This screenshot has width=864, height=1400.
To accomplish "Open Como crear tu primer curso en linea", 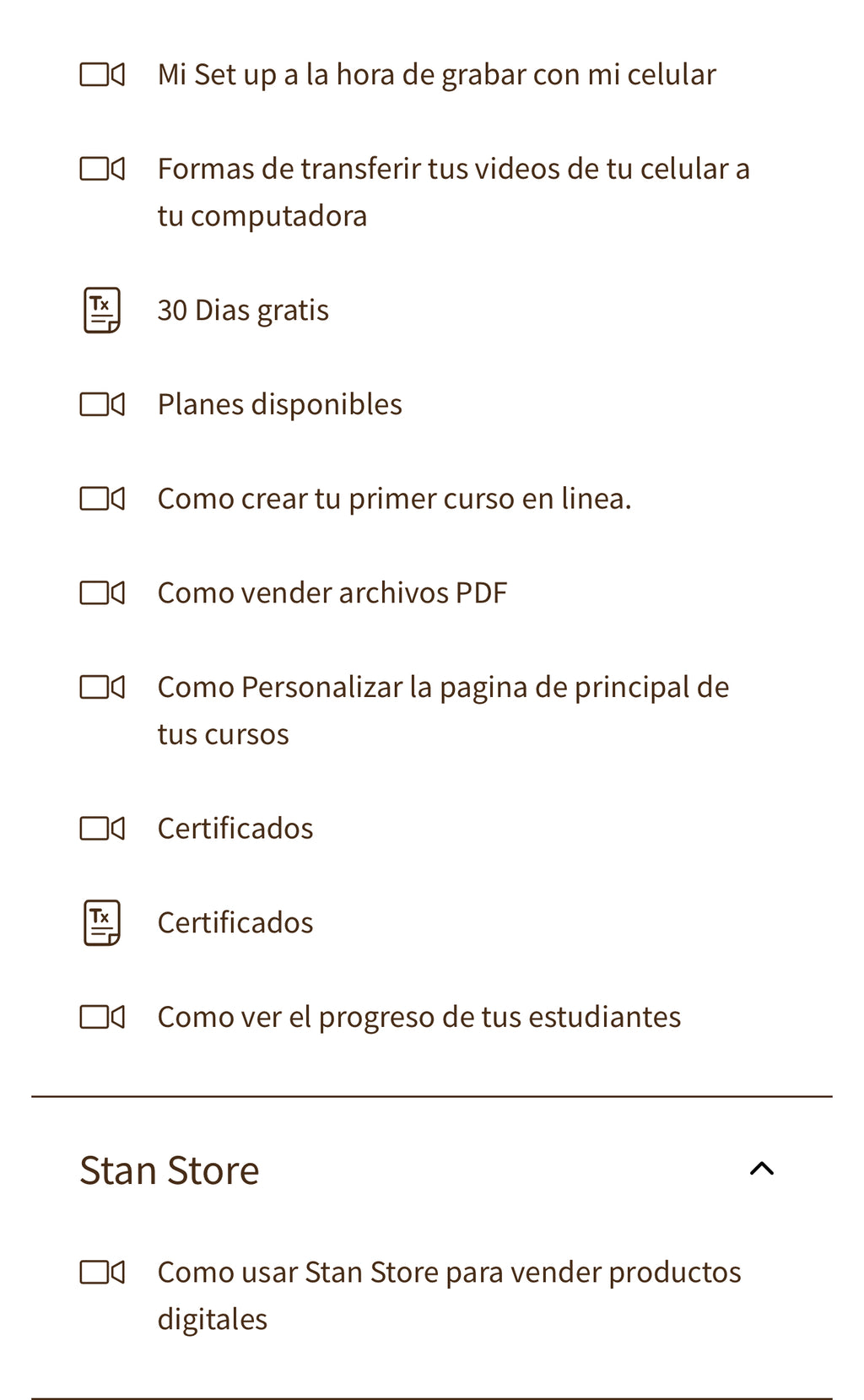I will [x=393, y=498].
